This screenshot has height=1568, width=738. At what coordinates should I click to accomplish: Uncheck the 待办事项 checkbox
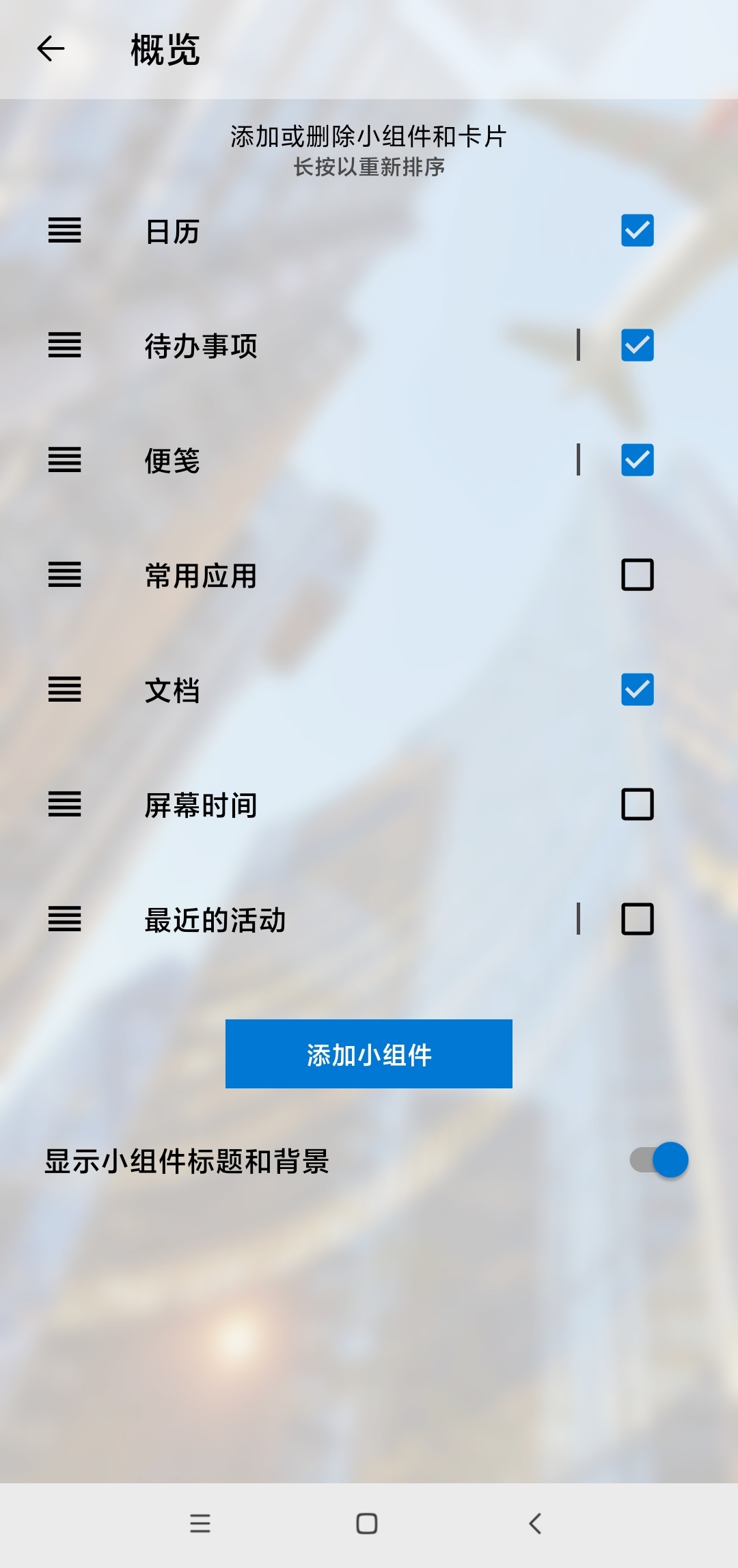click(637, 345)
